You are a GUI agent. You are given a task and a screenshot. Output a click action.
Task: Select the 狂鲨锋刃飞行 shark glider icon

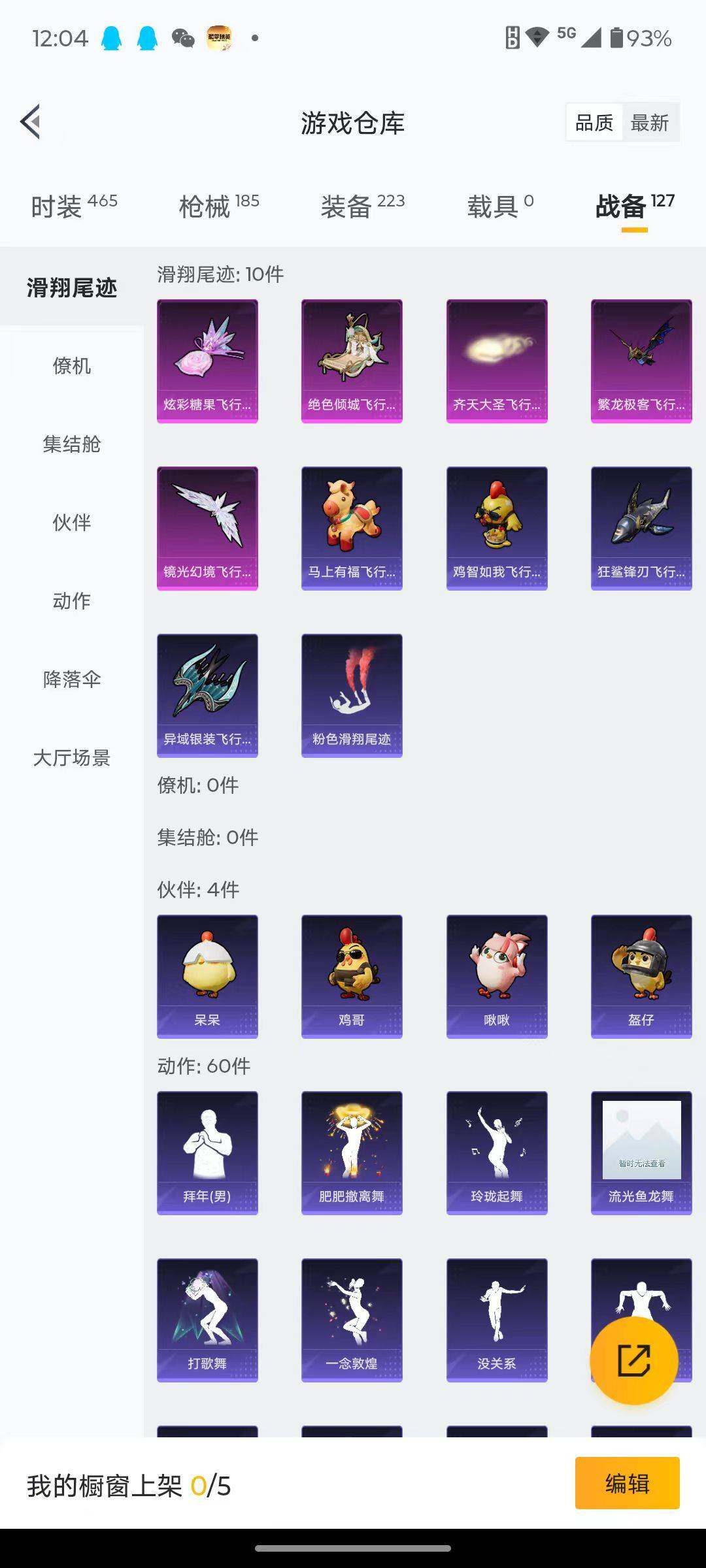(x=640, y=526)
